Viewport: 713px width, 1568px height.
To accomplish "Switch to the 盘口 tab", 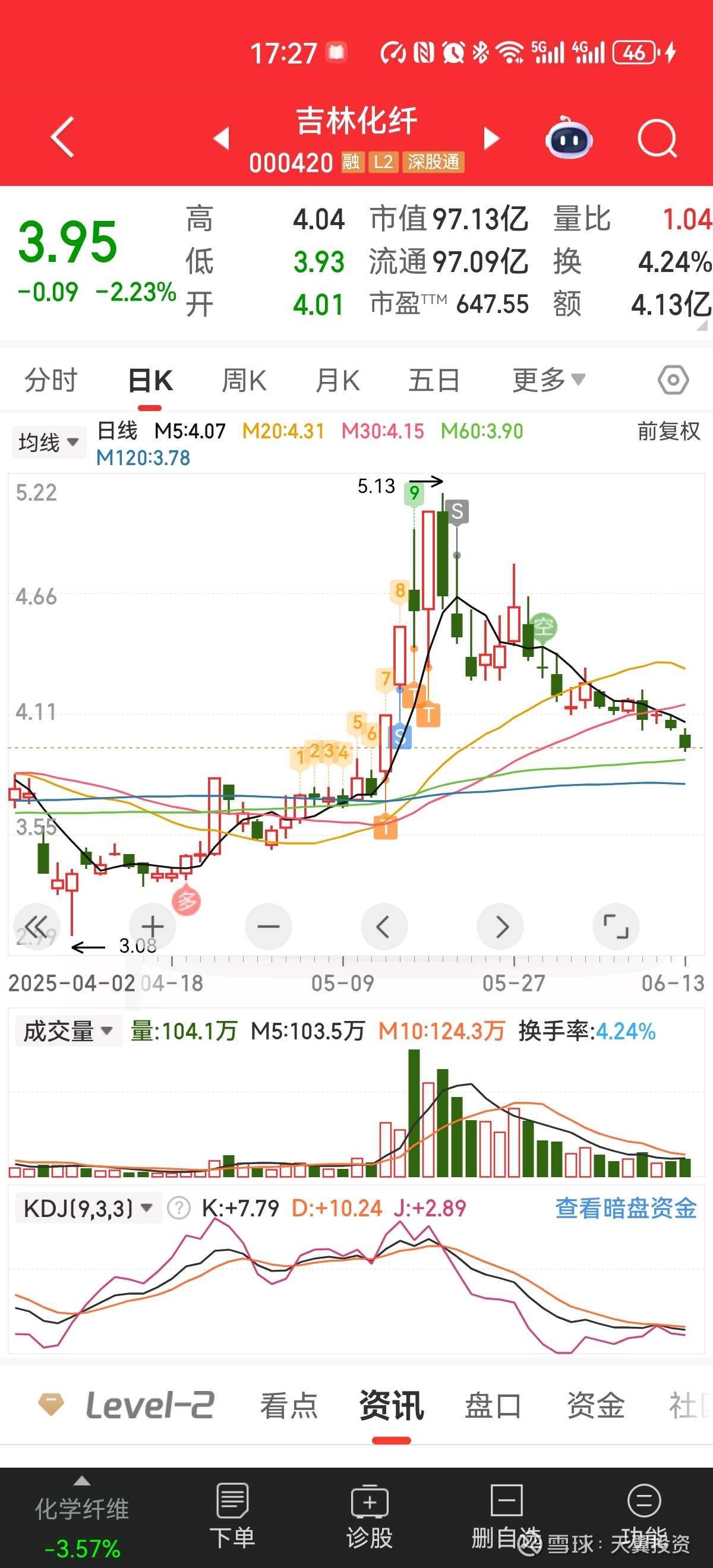I will coord(493,1406).
